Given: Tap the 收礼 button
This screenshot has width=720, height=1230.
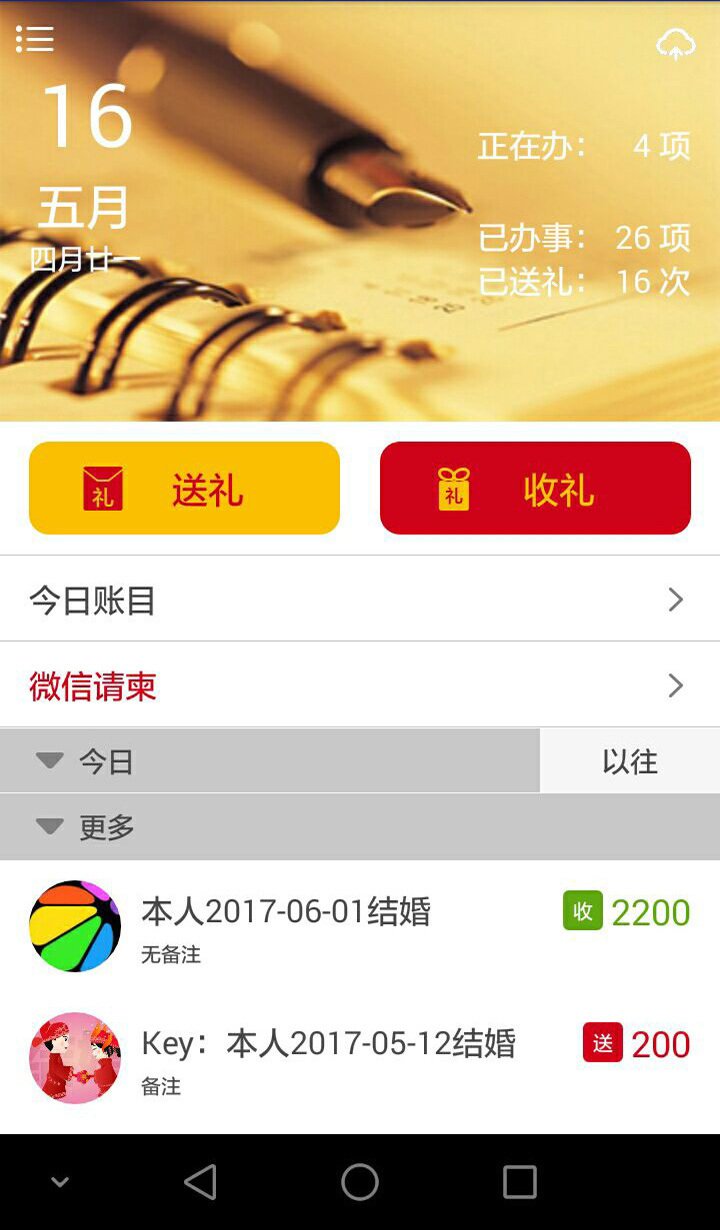Looking at the screenshot, I should click(535, 488).
